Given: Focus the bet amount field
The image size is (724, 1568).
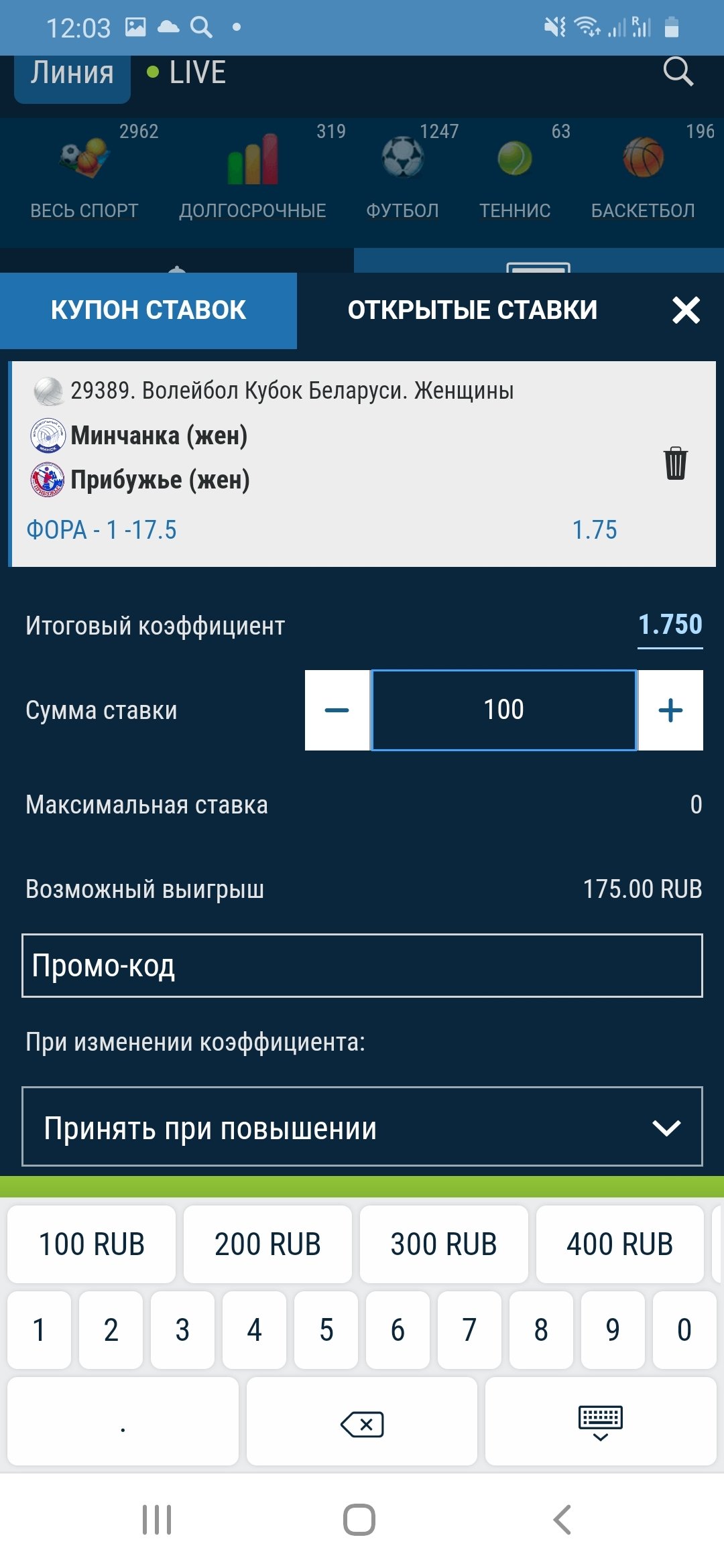Looking at the screenshot, I should point(503,710).
